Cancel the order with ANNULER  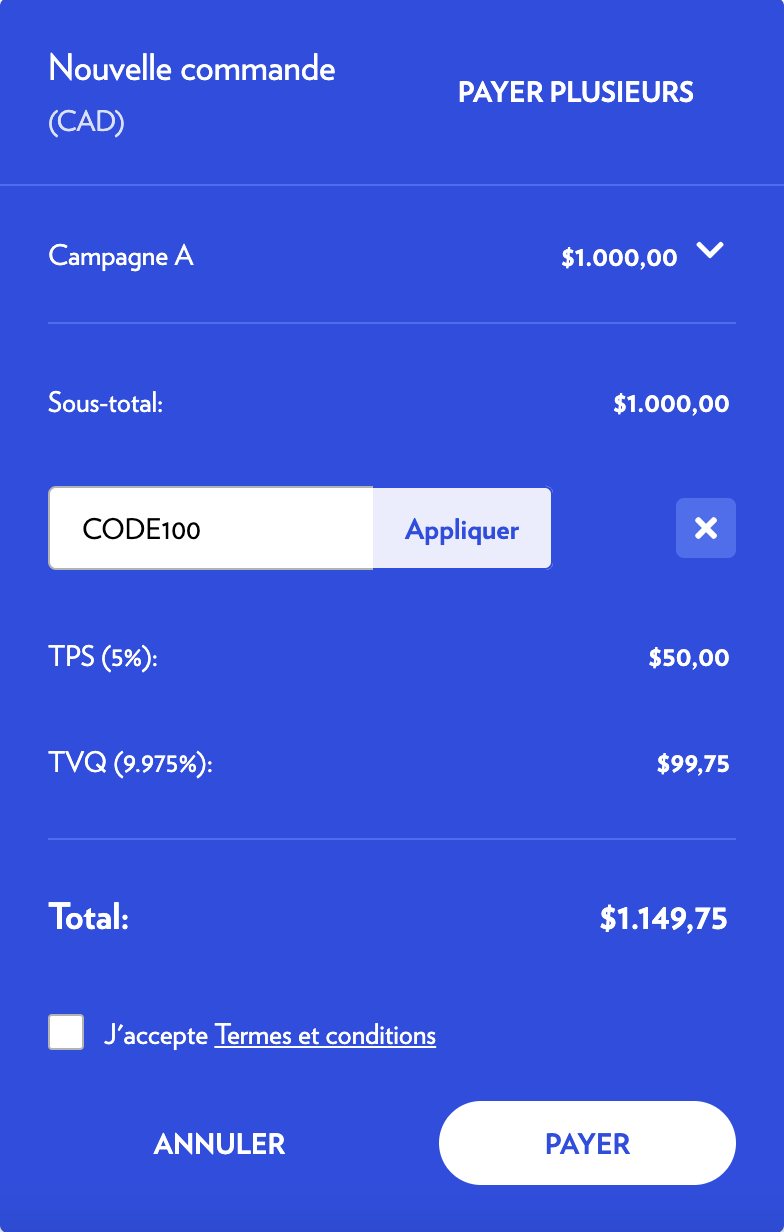pyautogui.click(x=220, y=1144)
